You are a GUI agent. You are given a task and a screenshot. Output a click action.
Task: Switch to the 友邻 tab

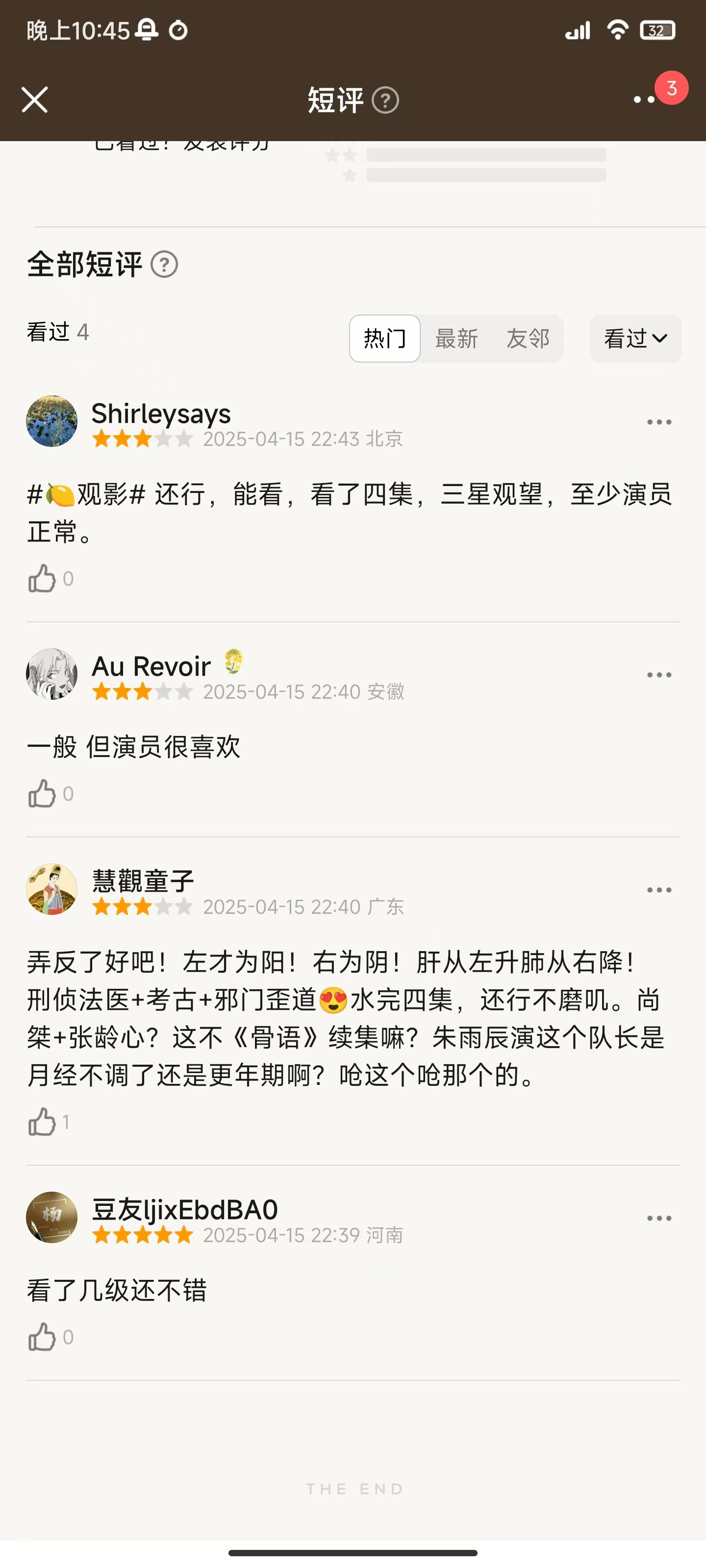[x=528, y=339]
